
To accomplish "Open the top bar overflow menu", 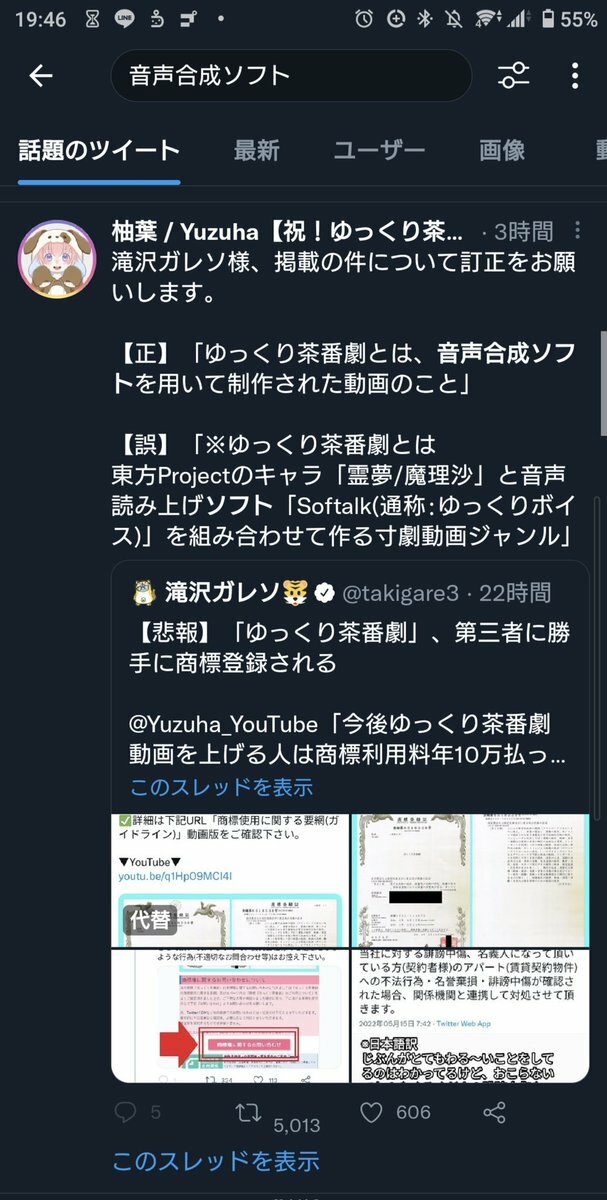I will tap(575, 76).
